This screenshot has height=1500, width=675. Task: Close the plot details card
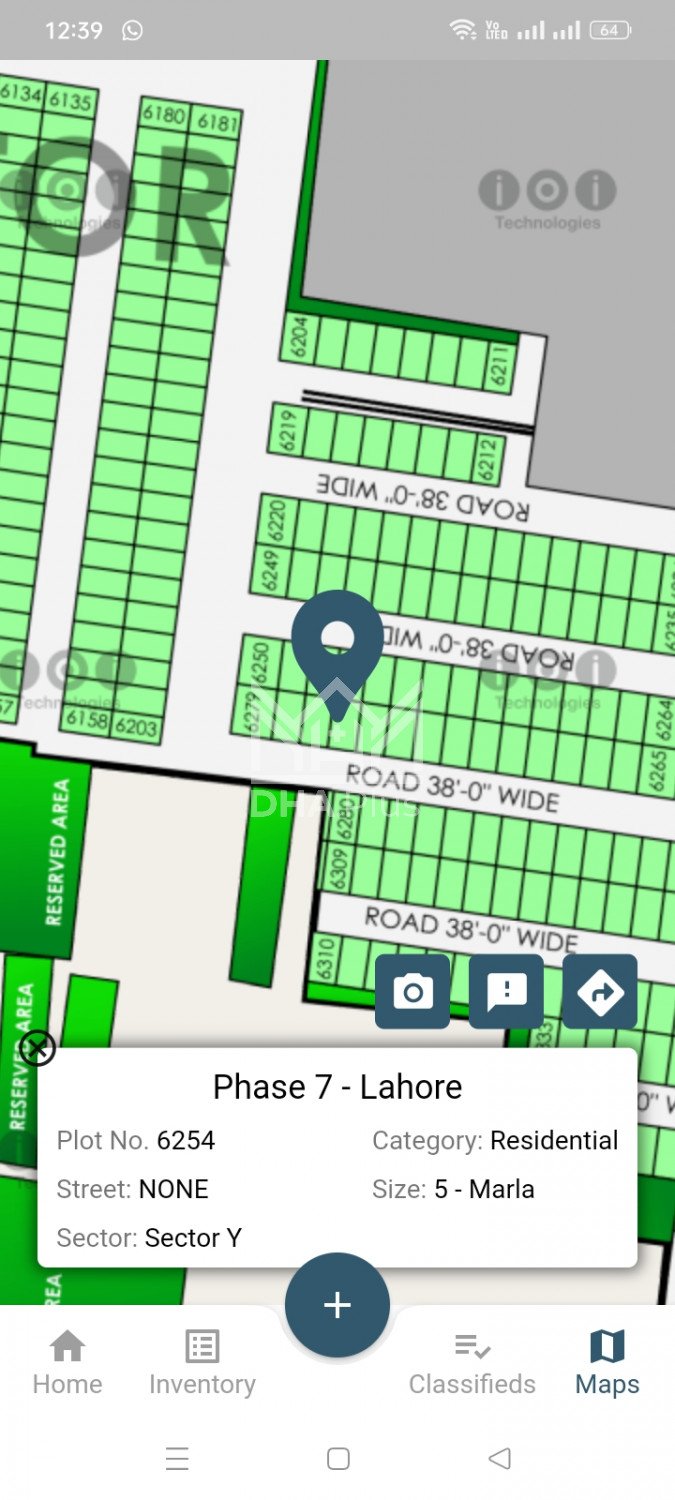38,1049
